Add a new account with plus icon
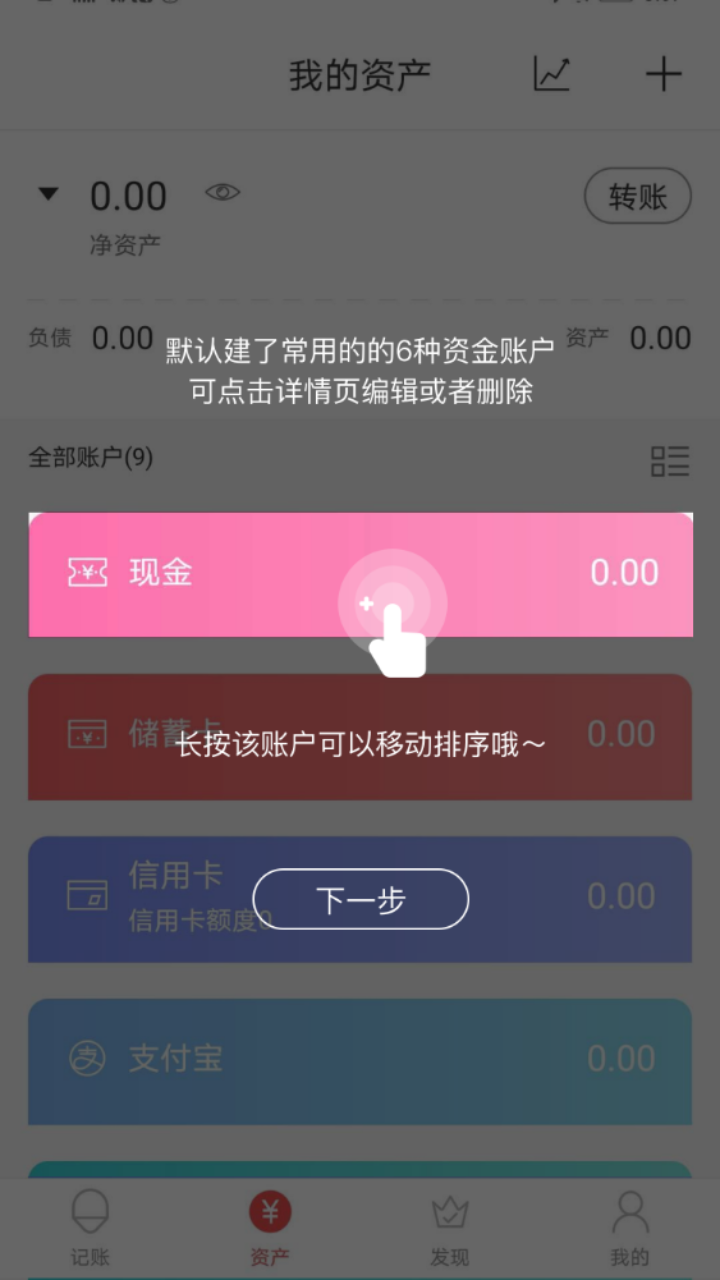The height and width of the screenshot is (1280, 720). (x=663, y=75)
